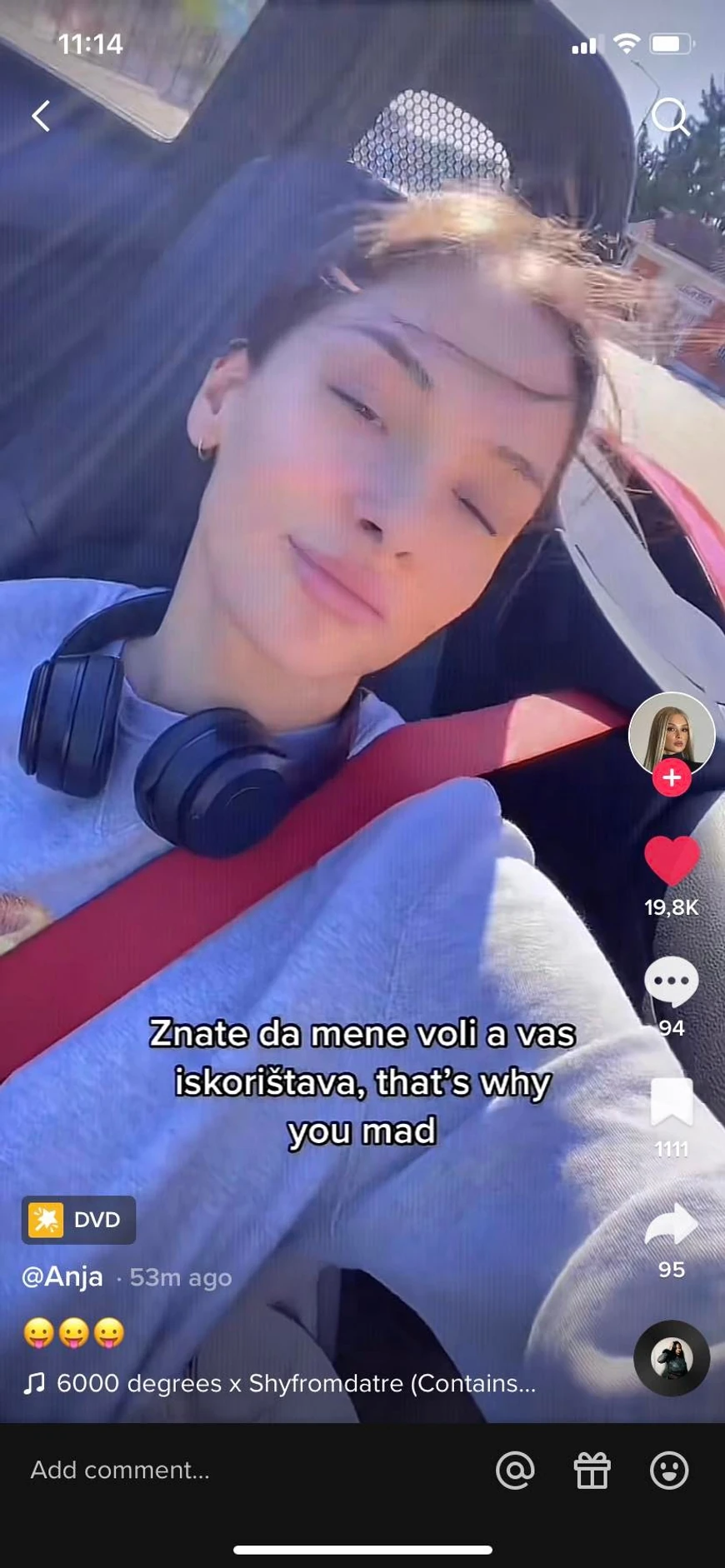Tap the DVD effect chip
This screenshot has width=725, height=1568.
[x=78, y=1220]
